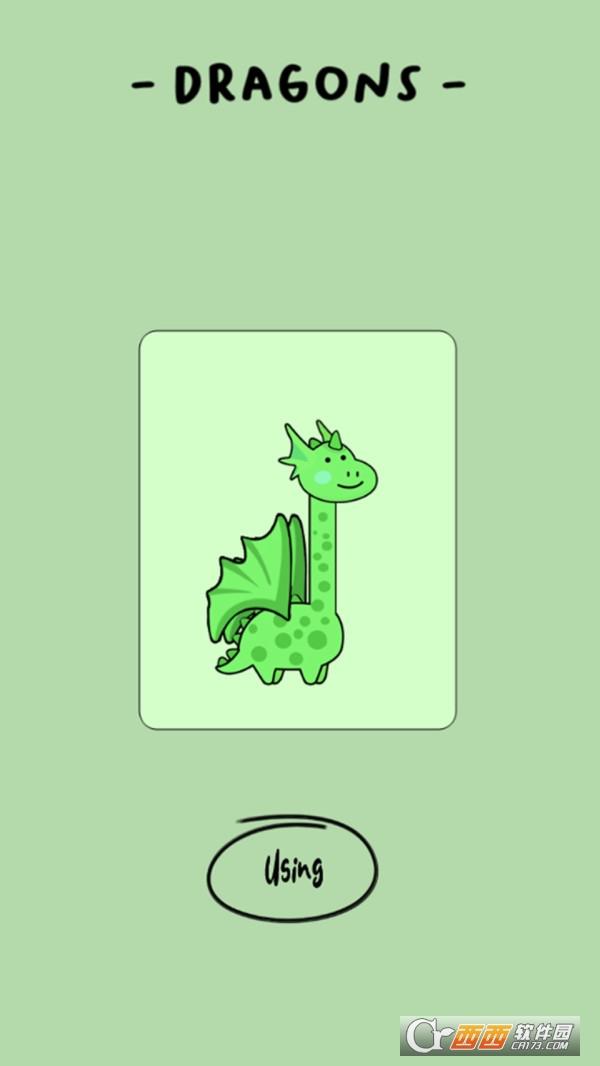Tap the Using button
Image resolution: width=600 pixels, height=1066 pixels.
point(292,870)
